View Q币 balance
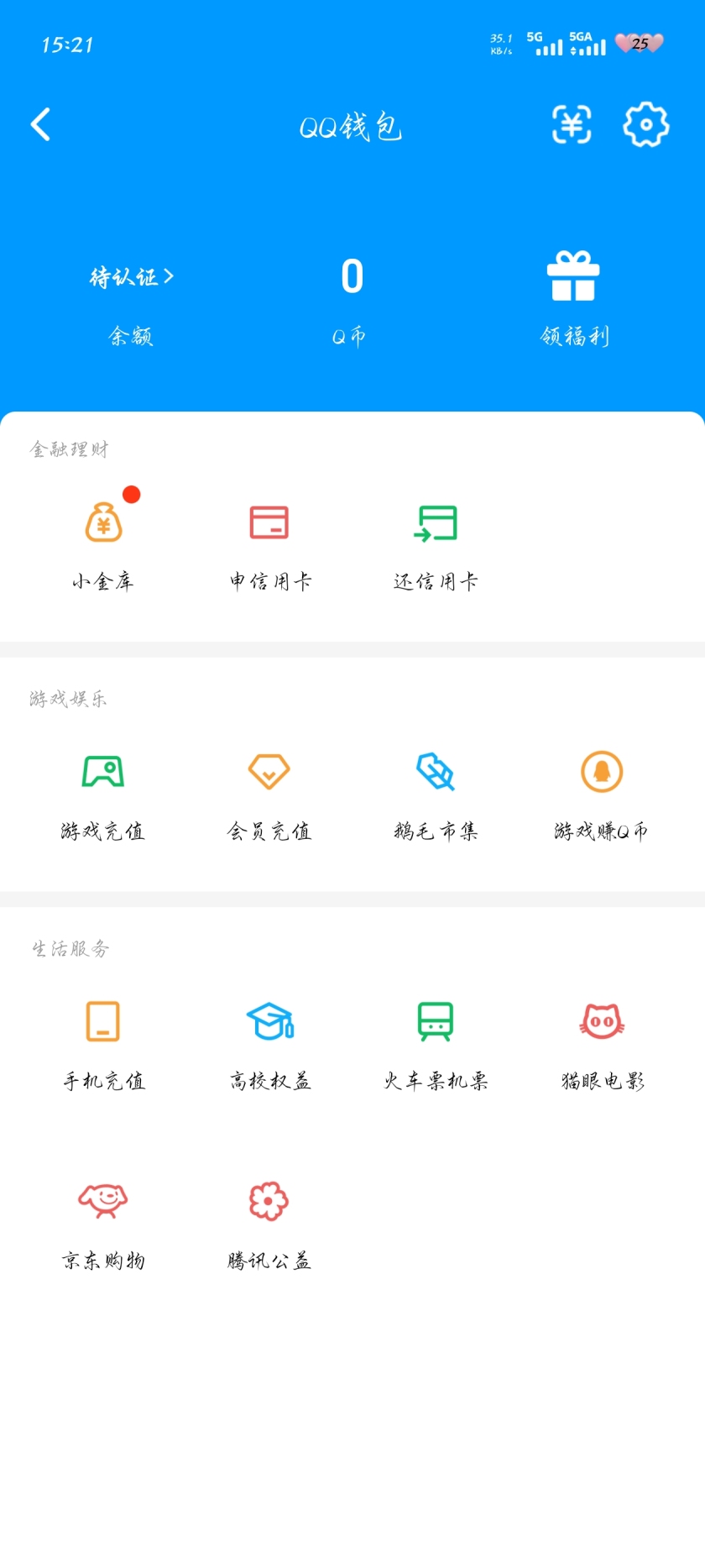 (x=352, y=299)
